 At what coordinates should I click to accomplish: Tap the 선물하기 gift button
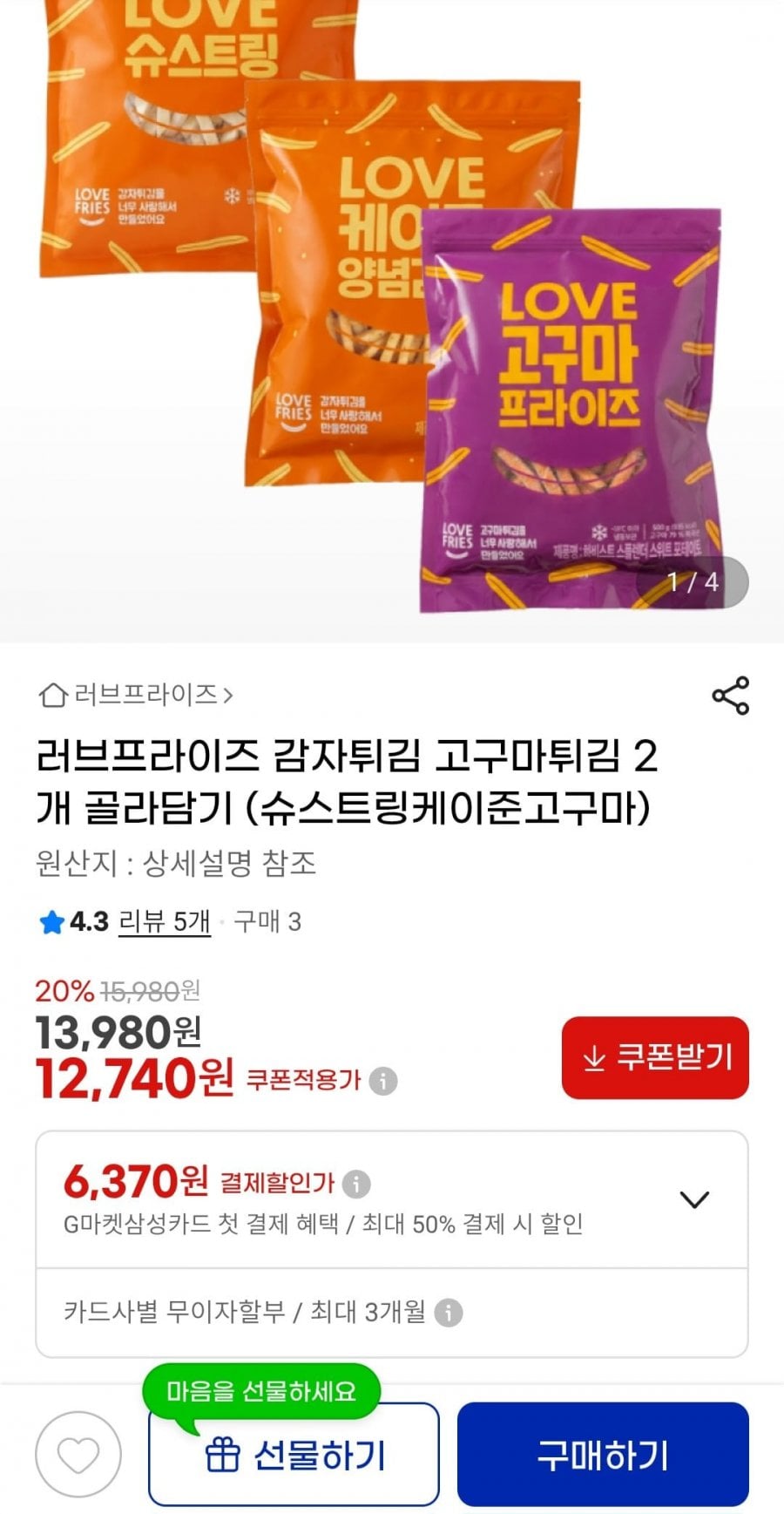294,1455
